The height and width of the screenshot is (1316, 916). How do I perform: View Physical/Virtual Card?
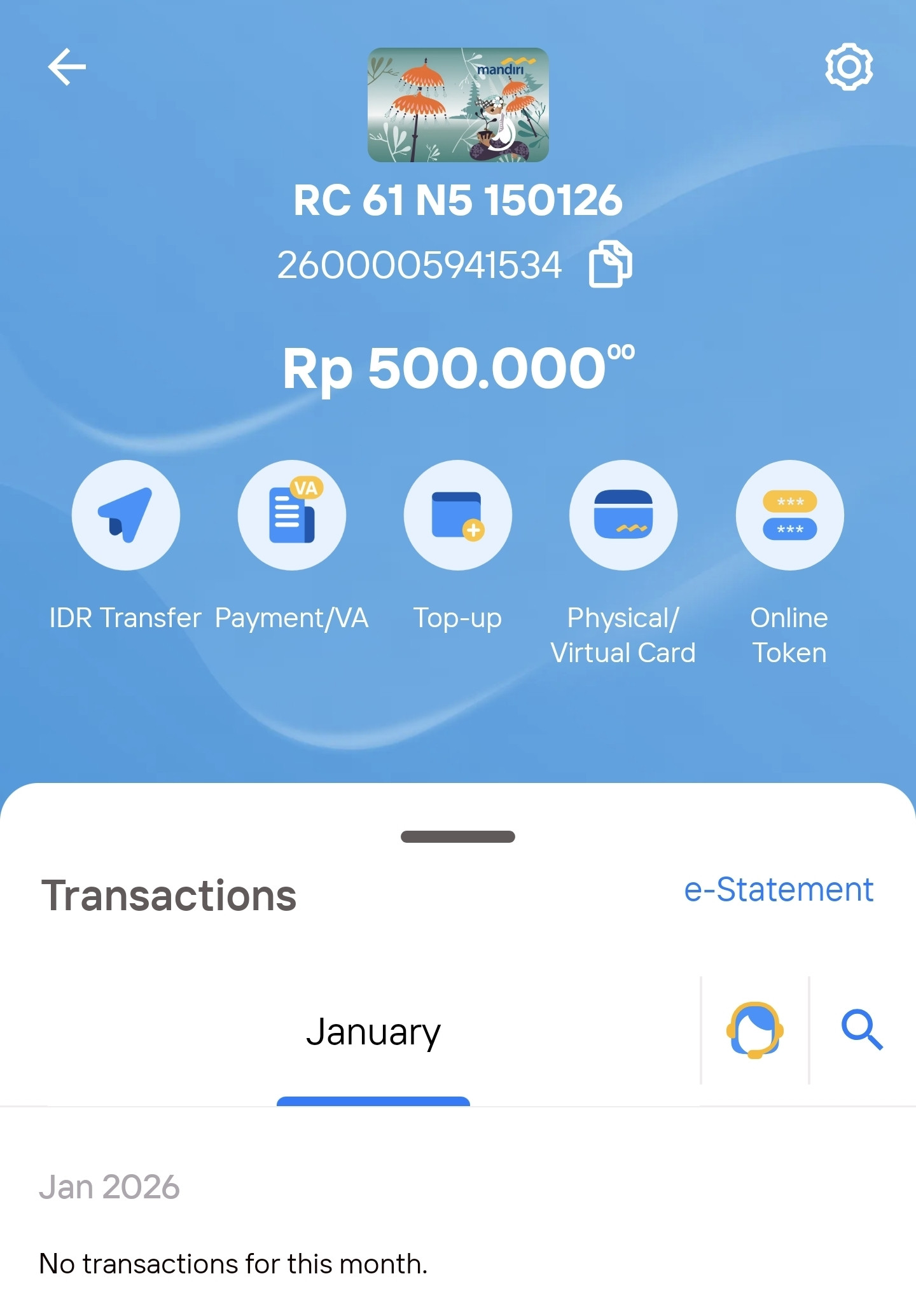pos(623,515)
